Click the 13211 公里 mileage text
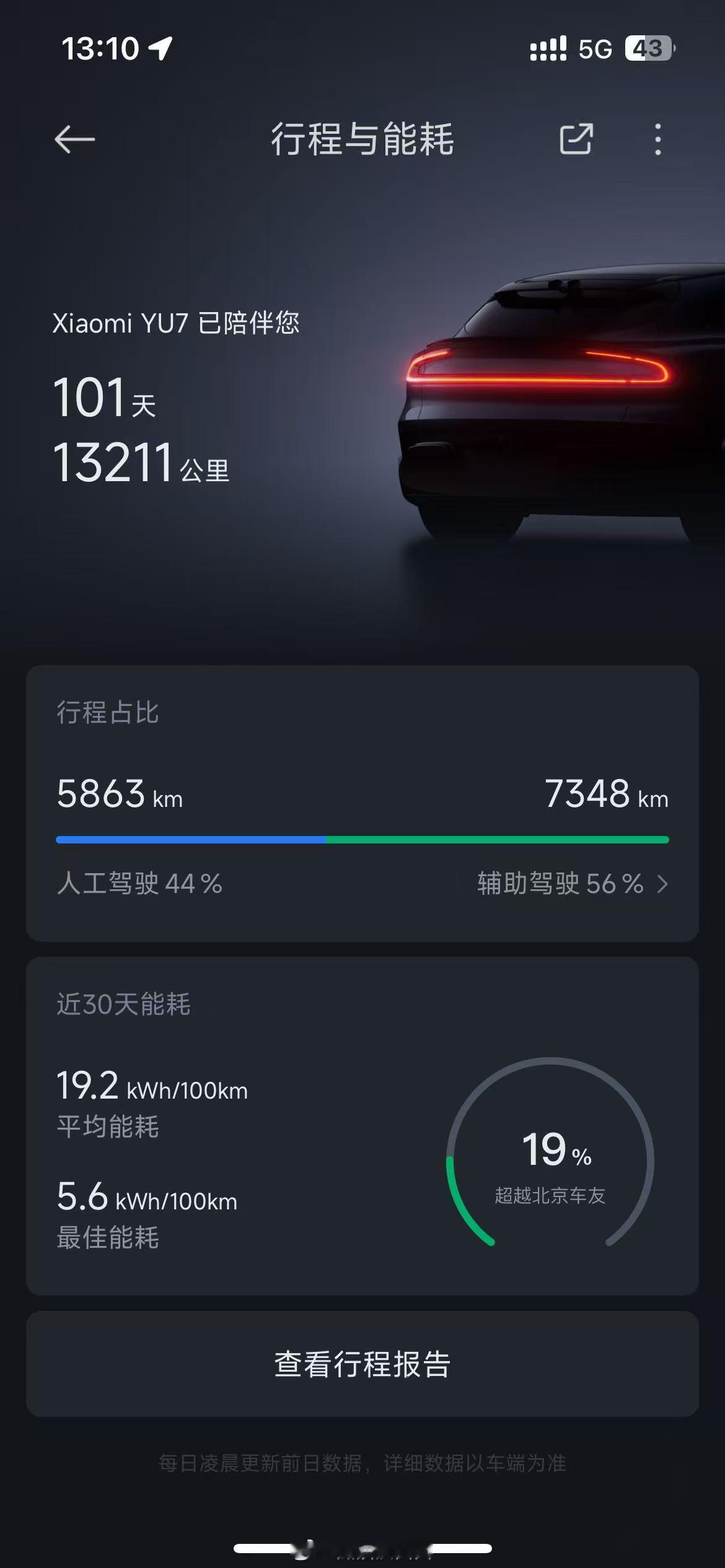725x1568 pixels. tap(143, 463)
